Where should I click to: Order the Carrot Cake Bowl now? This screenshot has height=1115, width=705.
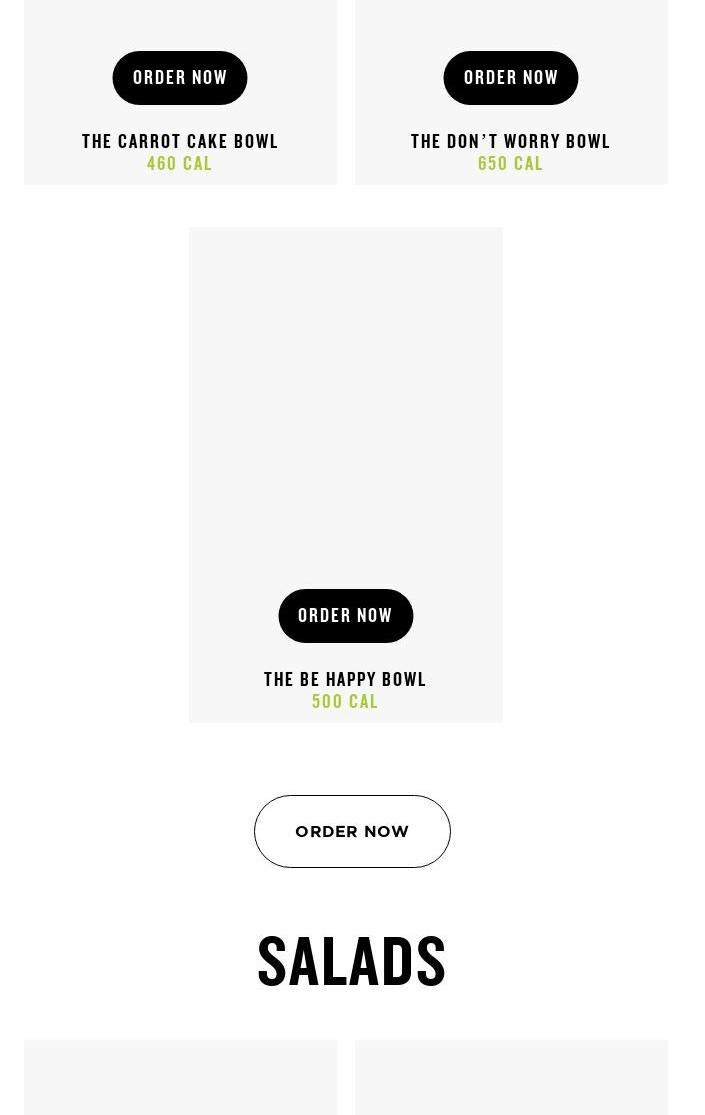(x=180, y=78)
